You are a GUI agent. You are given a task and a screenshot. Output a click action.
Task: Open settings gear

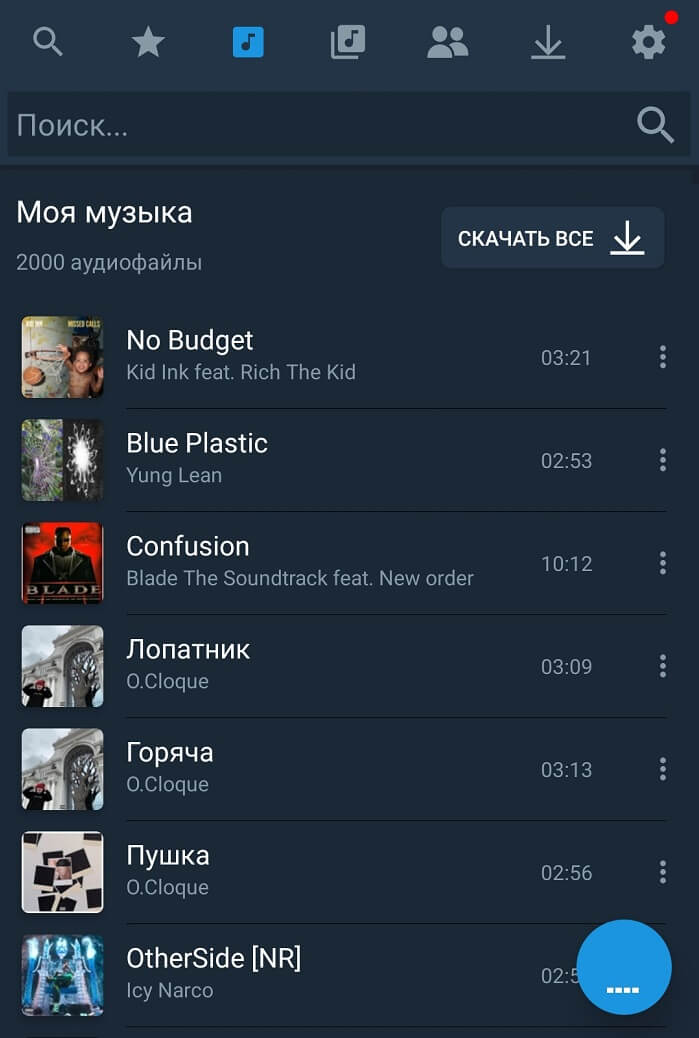(648, 42)
